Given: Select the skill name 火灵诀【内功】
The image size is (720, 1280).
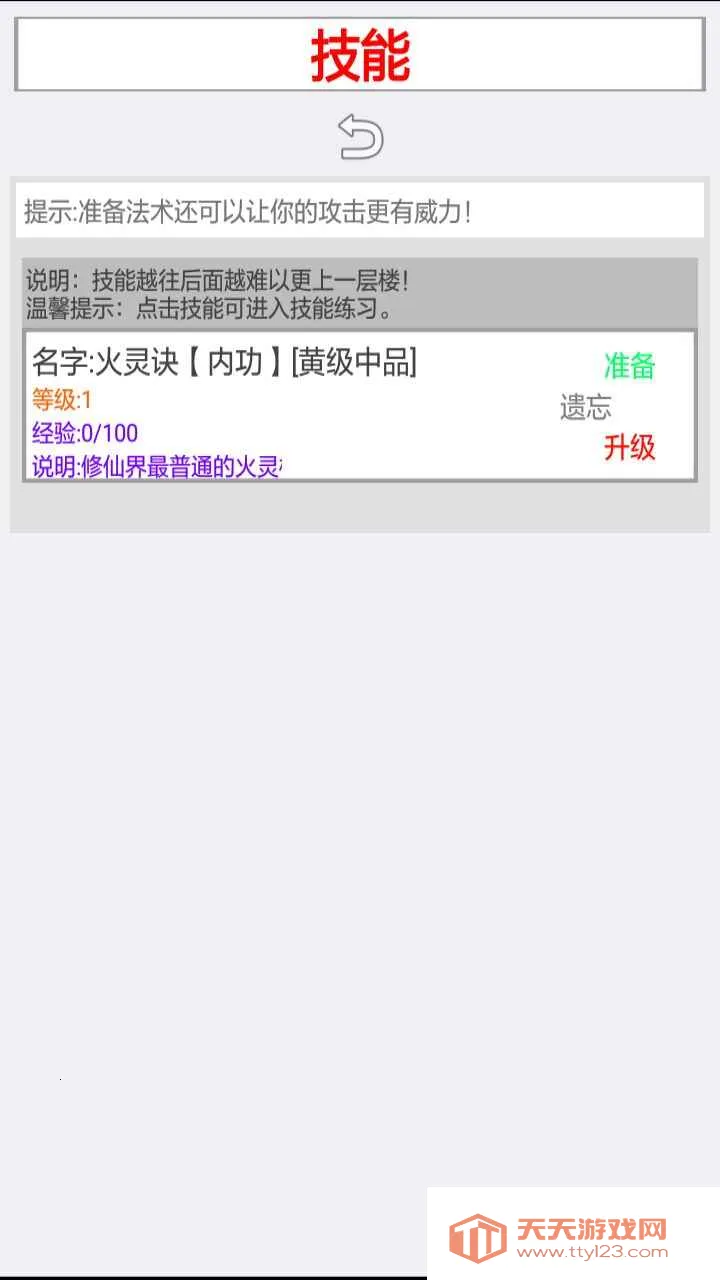Looking at the screenshot, I should 225,364.
